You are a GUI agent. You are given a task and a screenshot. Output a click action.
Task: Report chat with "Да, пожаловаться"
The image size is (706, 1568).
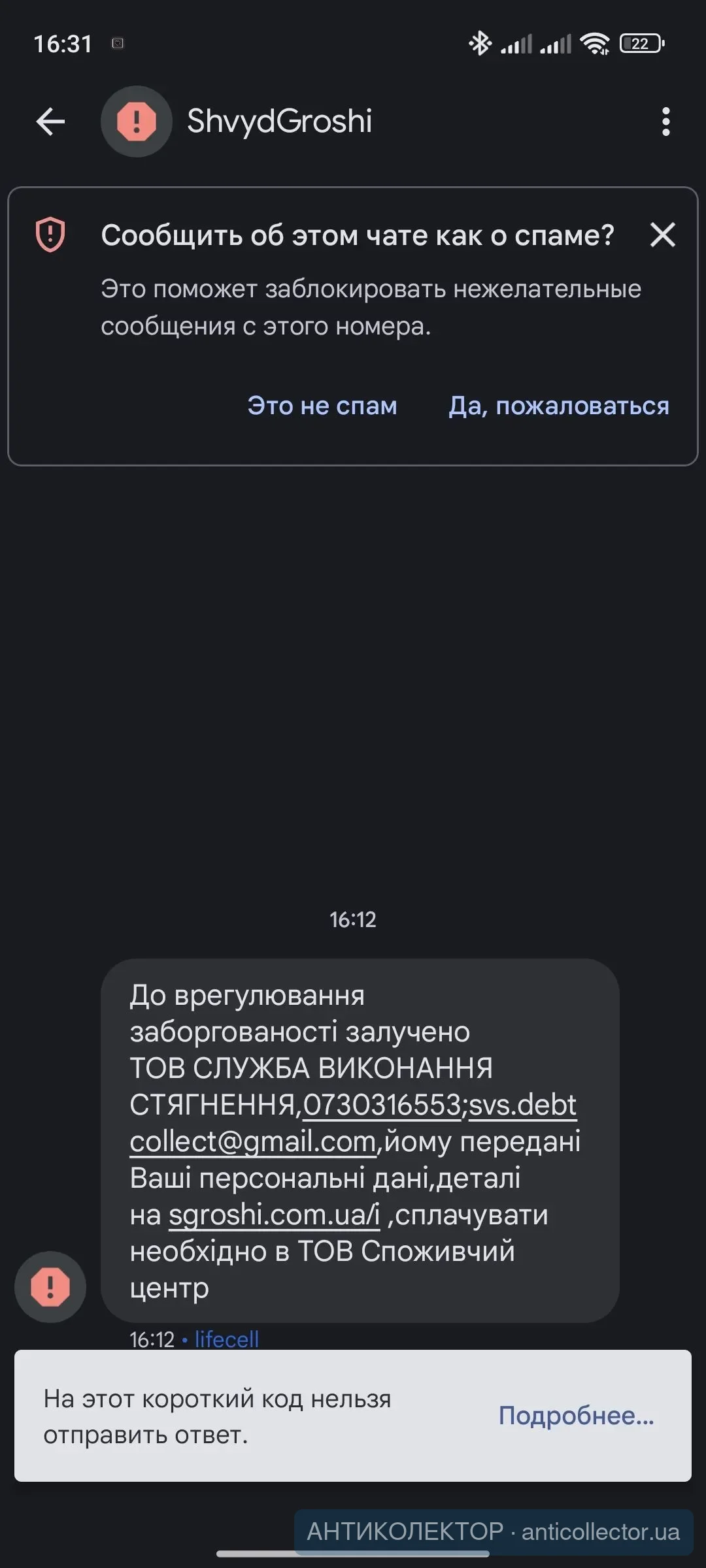tap(559, 406)
